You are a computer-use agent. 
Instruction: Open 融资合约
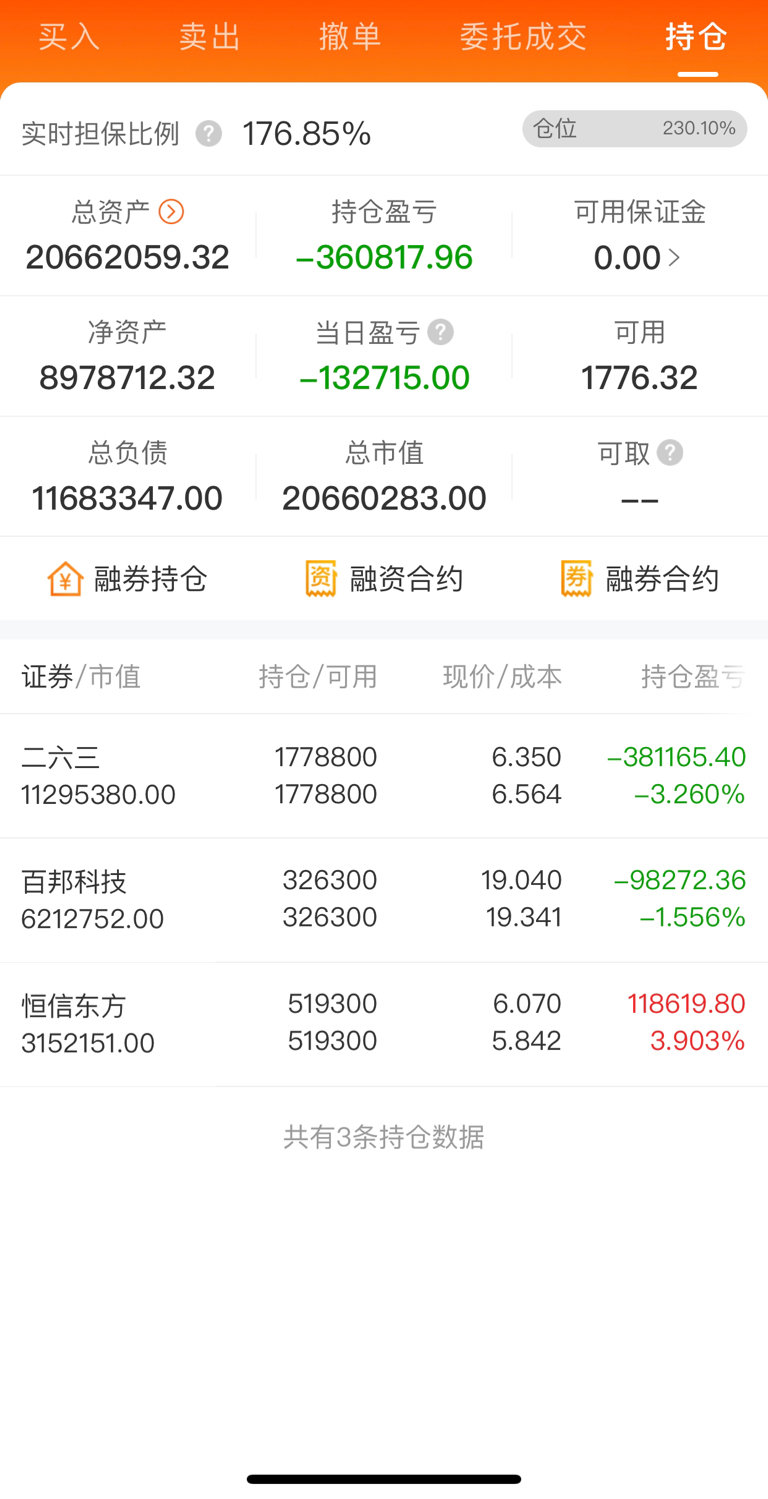coord(384,579)
